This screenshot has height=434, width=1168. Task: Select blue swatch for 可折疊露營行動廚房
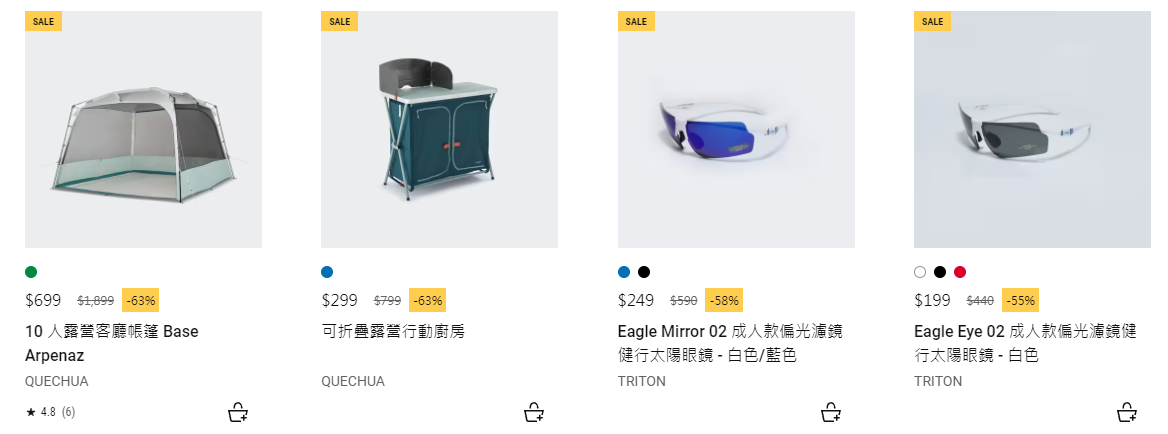coord(327,272)
